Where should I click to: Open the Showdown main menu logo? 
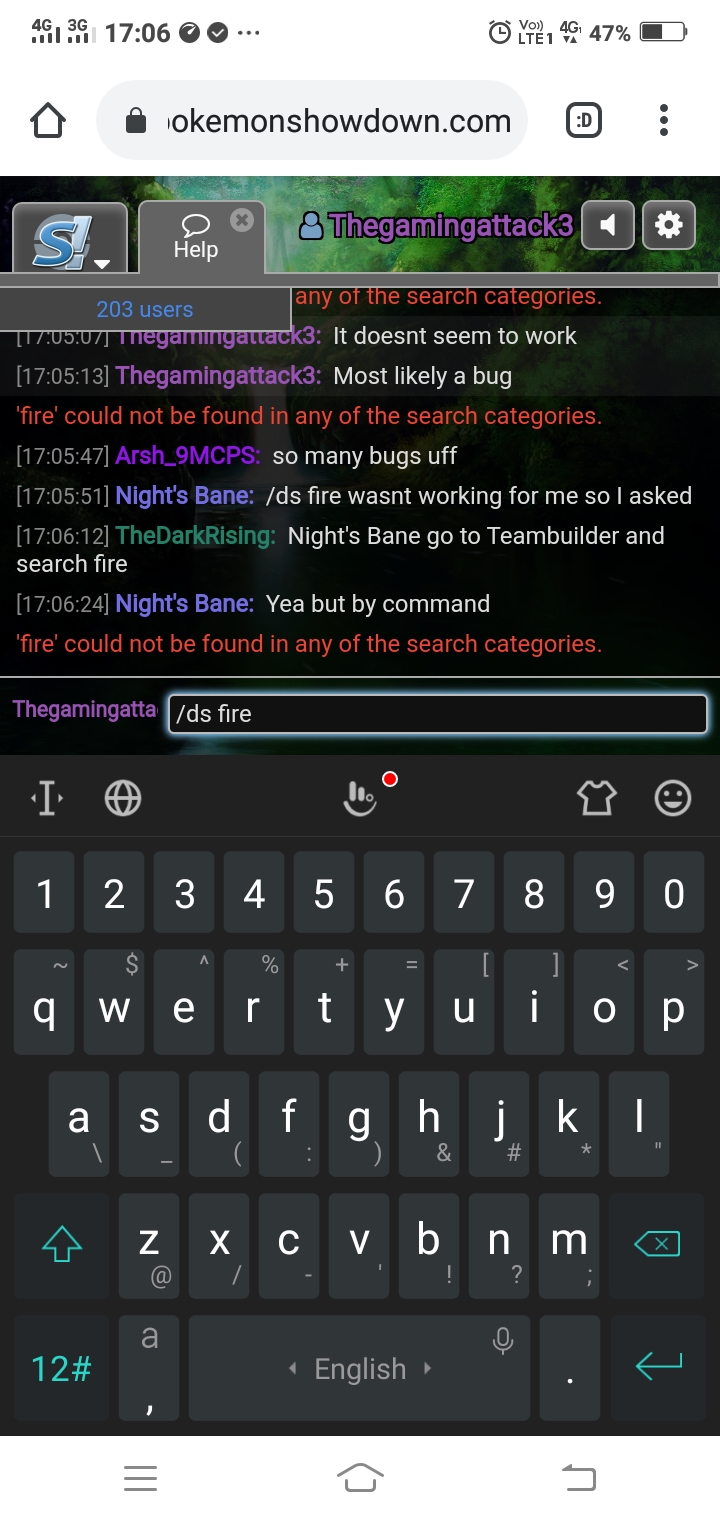coord(70,238)
